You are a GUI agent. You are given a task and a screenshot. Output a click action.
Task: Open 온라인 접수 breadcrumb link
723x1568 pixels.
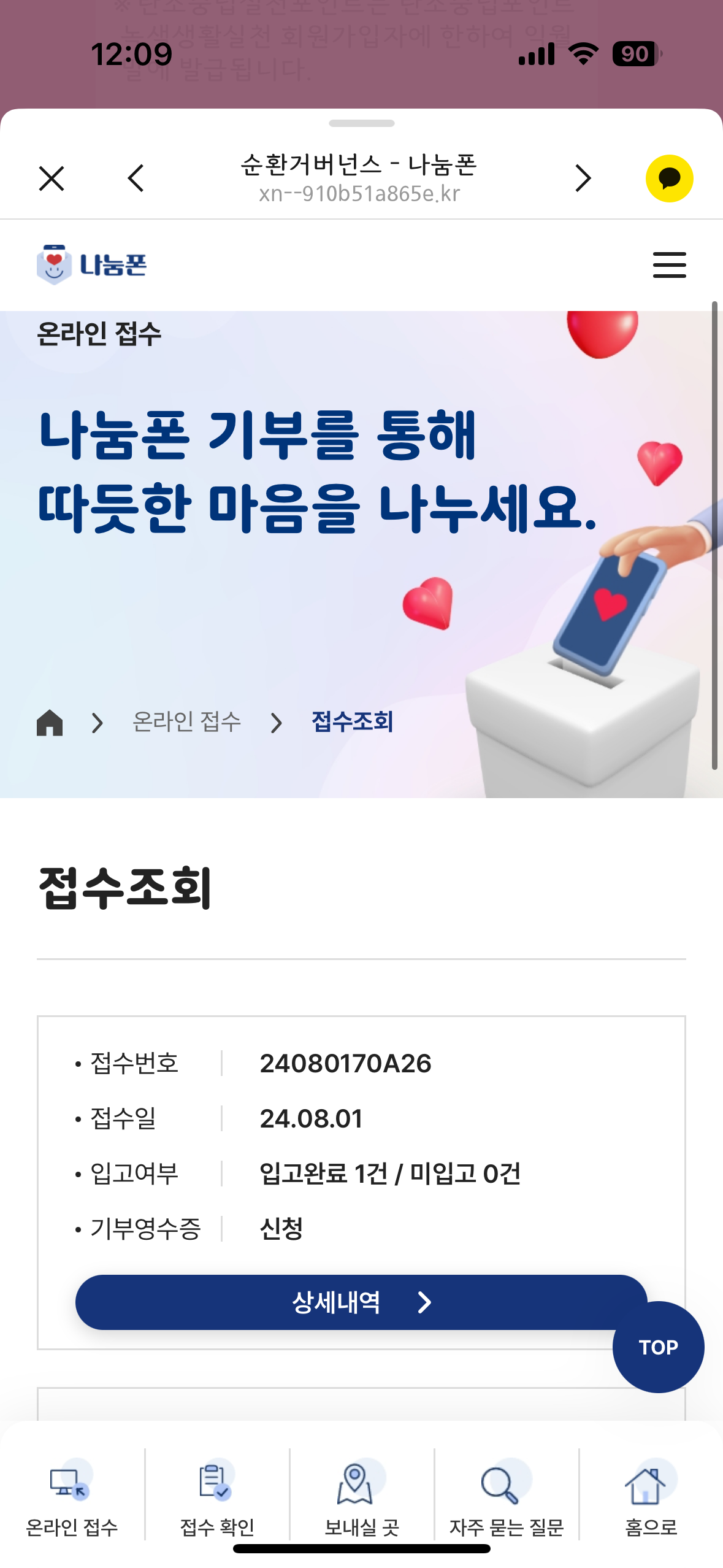[x=186, y=722]
